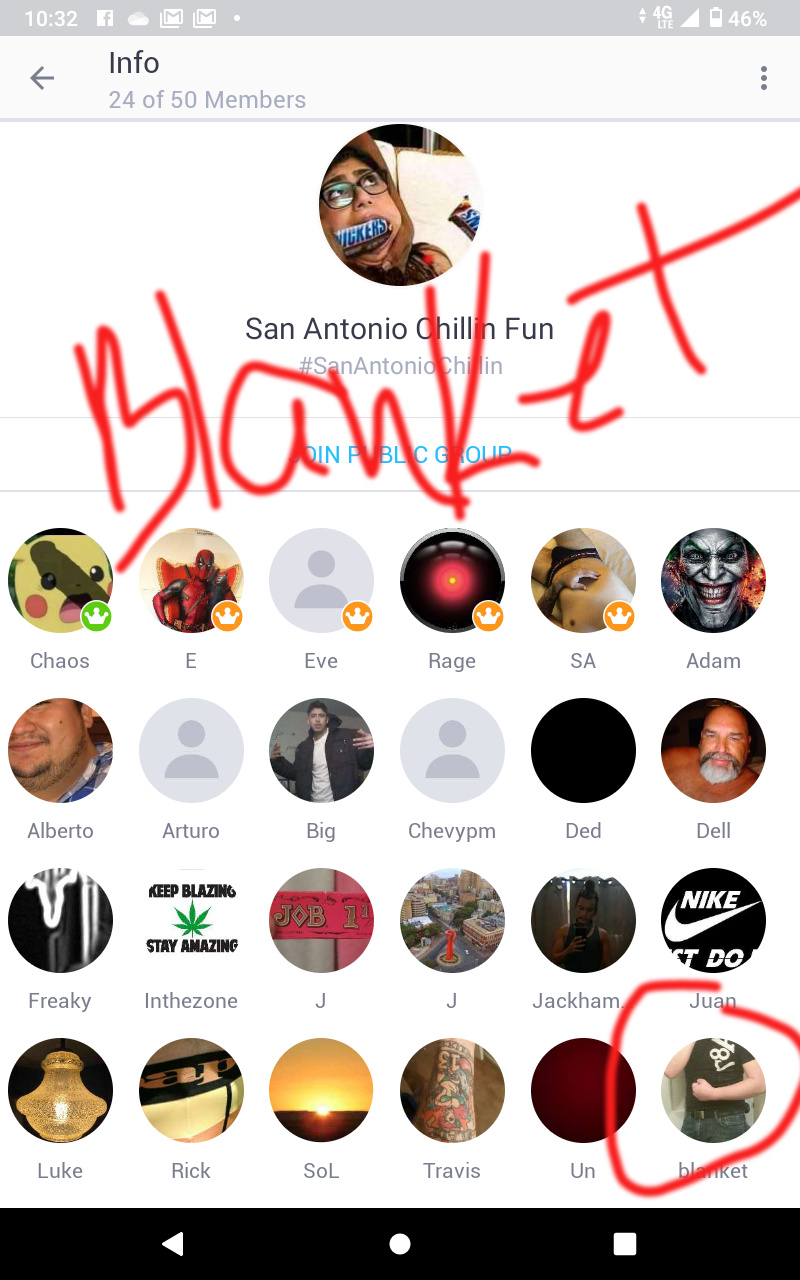The image size is (800, 1280).
Task: Open member Chevypm's profile
Action: (x=452, y=751)
